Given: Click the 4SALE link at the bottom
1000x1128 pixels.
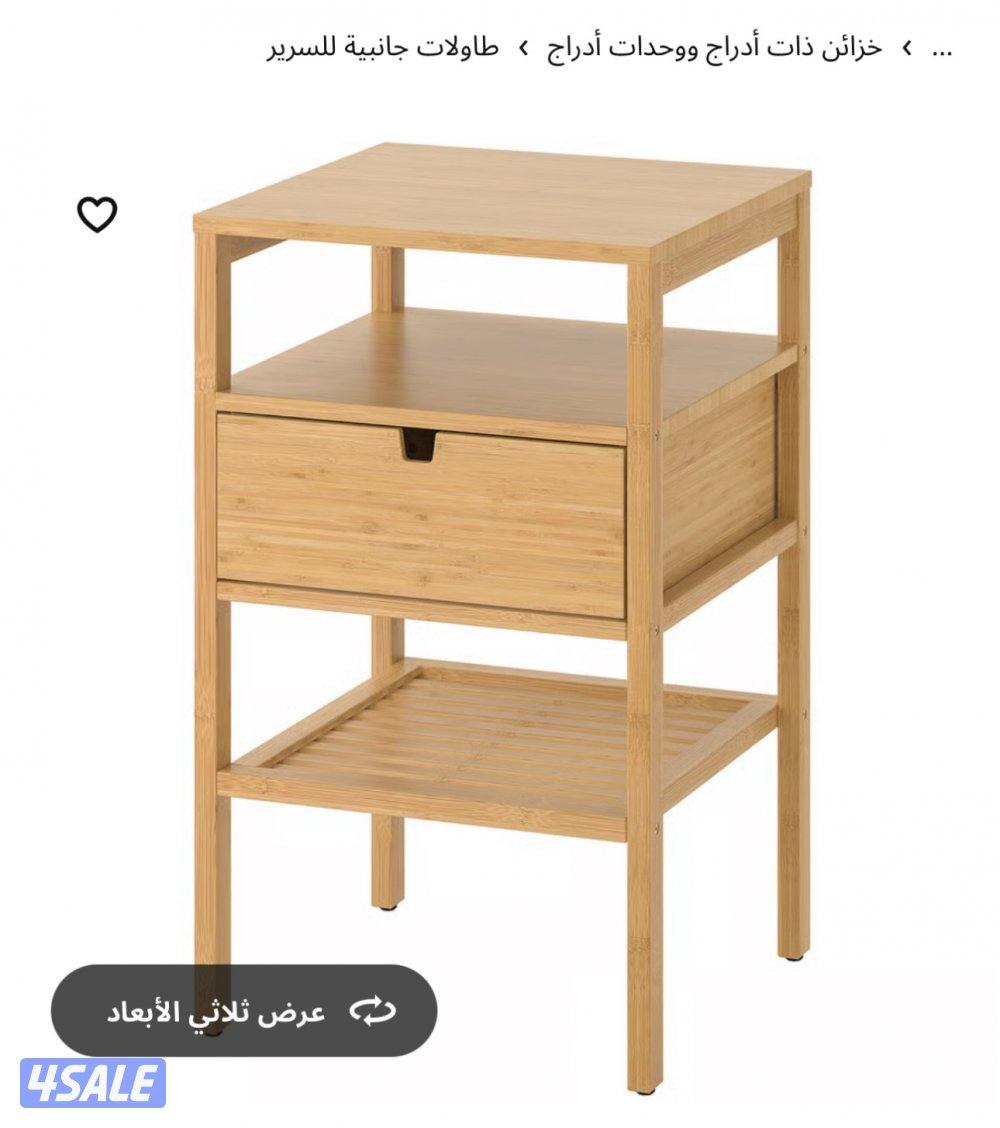Looking at the screenshot, I should pyautogui.click(x=90, y=1085).
